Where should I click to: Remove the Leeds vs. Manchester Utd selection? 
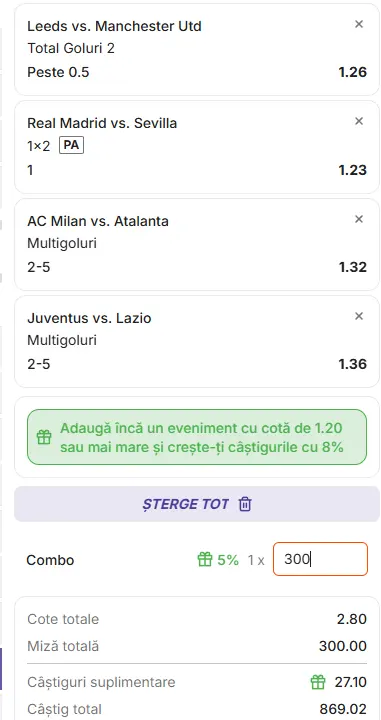click(359, 24)
